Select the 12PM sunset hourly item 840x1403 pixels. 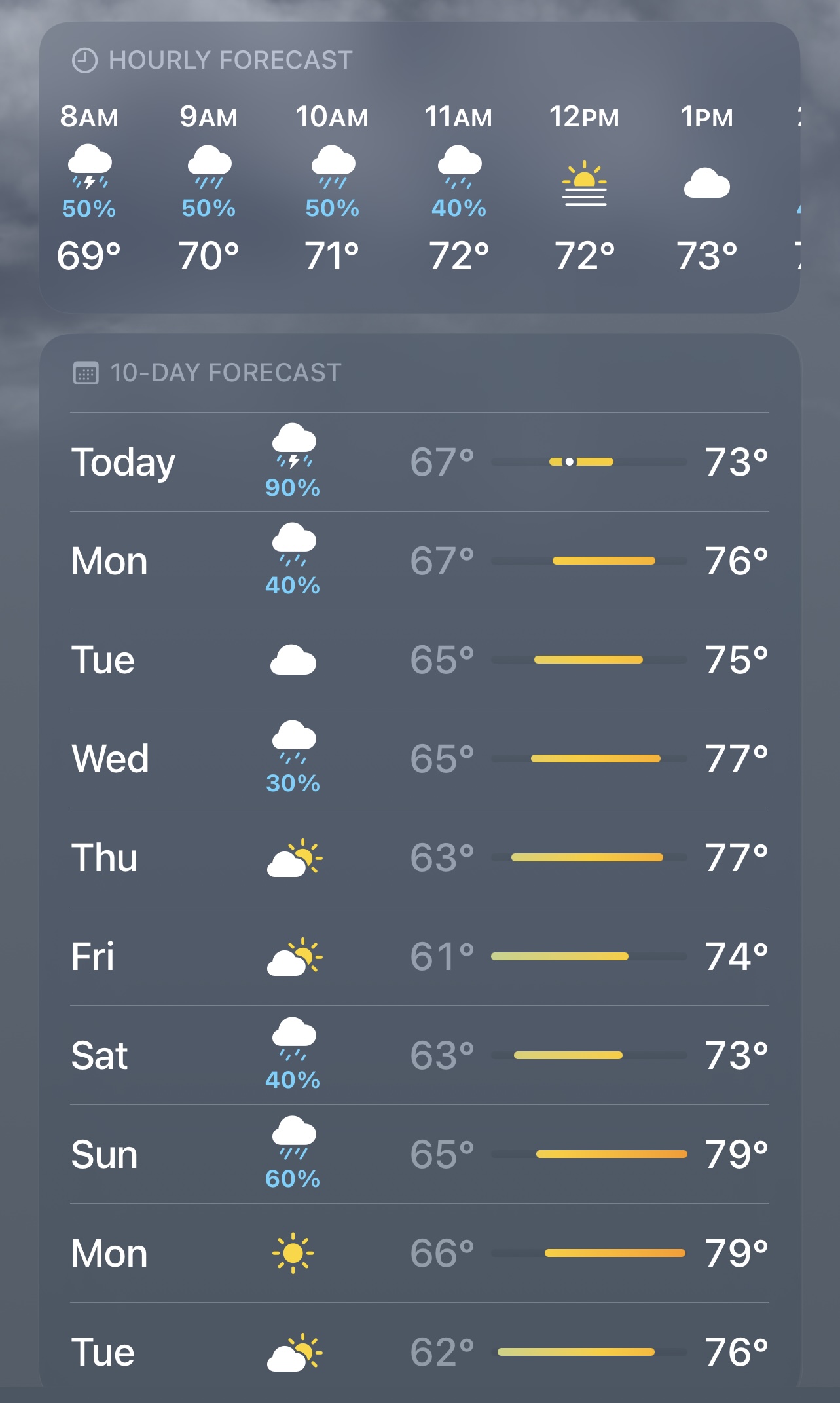(x=584, y=187)
